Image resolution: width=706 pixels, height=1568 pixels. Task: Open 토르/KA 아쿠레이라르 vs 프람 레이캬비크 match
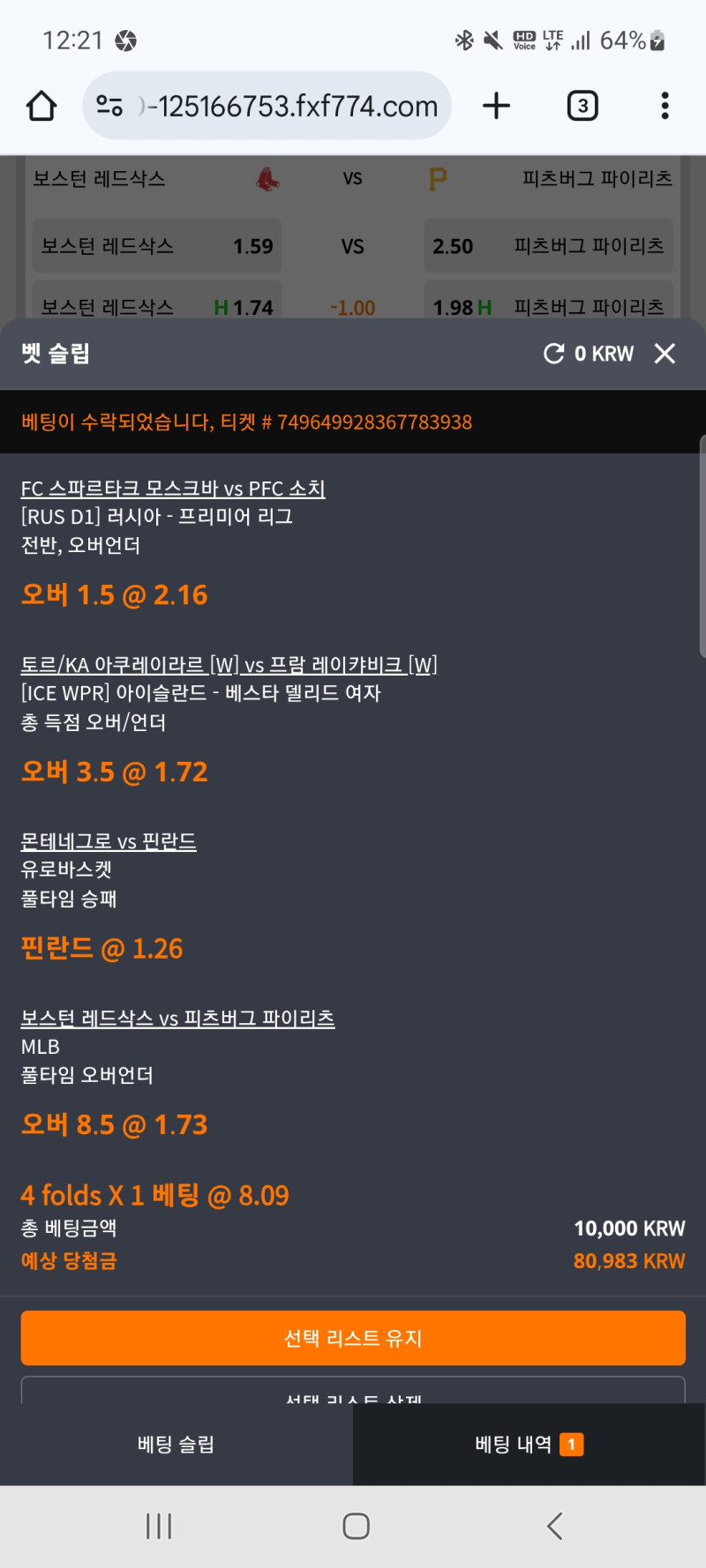(229, 665)
